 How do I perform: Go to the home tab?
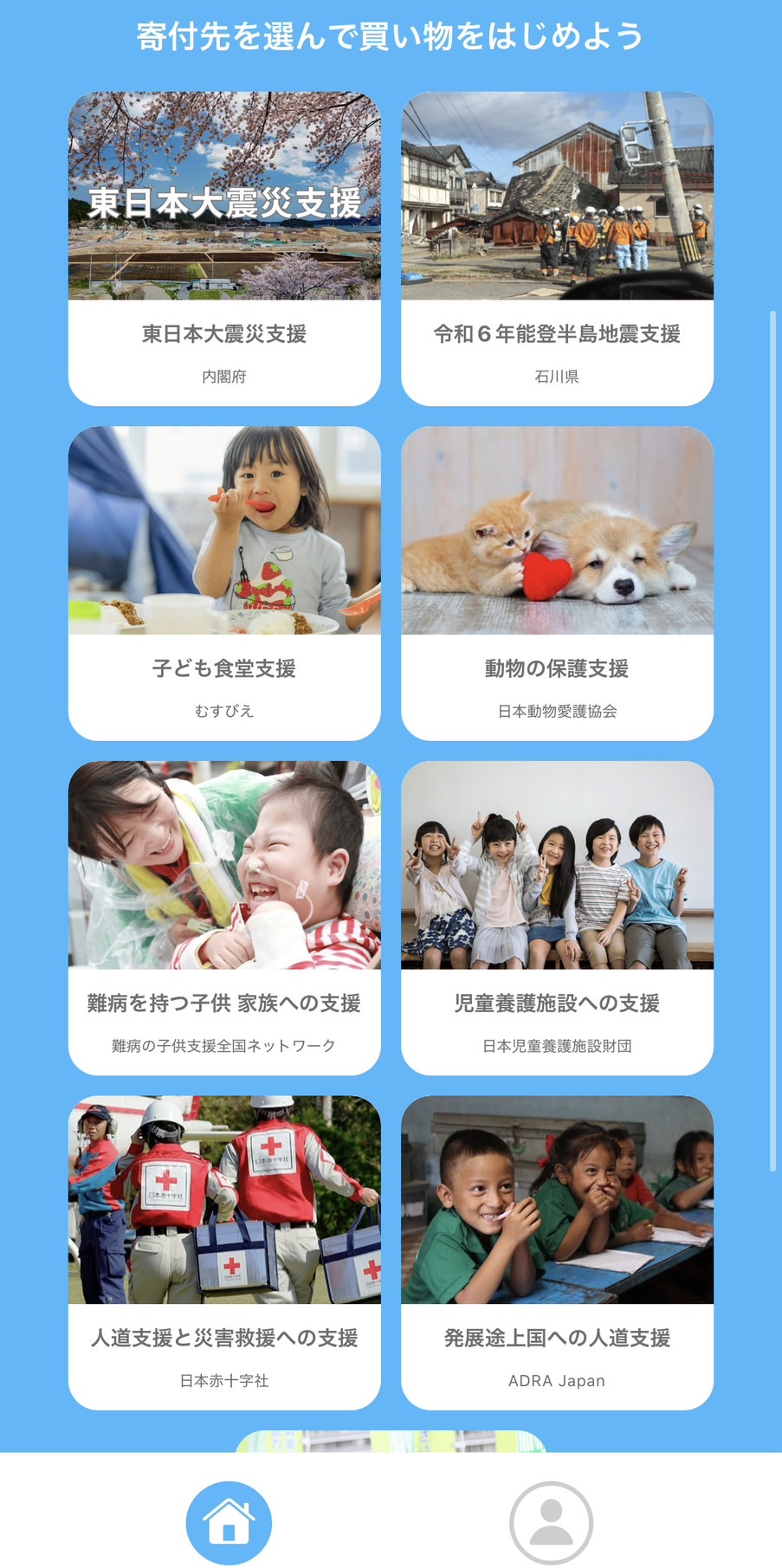pos(229,1523)
